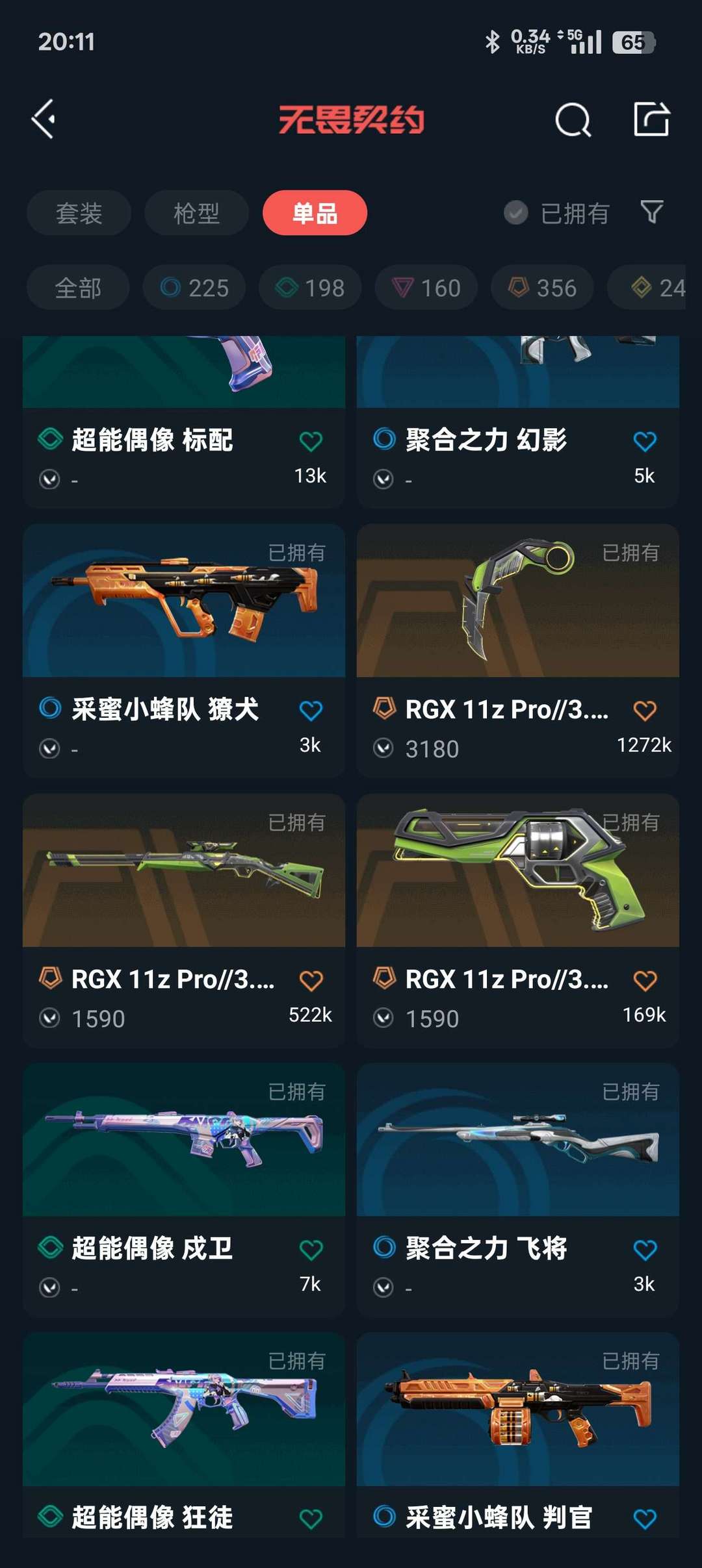
Task: Switch to the 套装 tab
Action: click(x=79, y=213)
